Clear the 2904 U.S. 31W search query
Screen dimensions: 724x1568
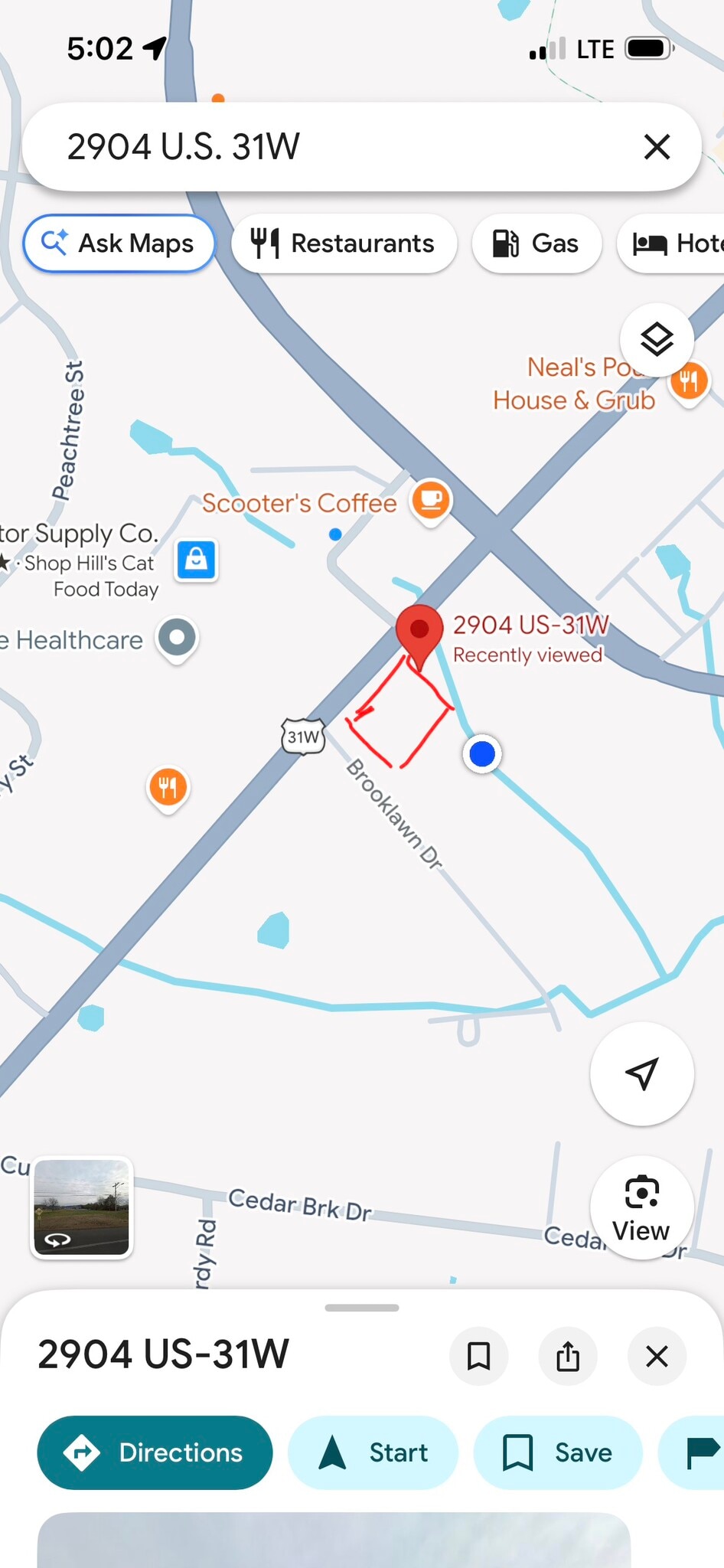tap(657, 146)
